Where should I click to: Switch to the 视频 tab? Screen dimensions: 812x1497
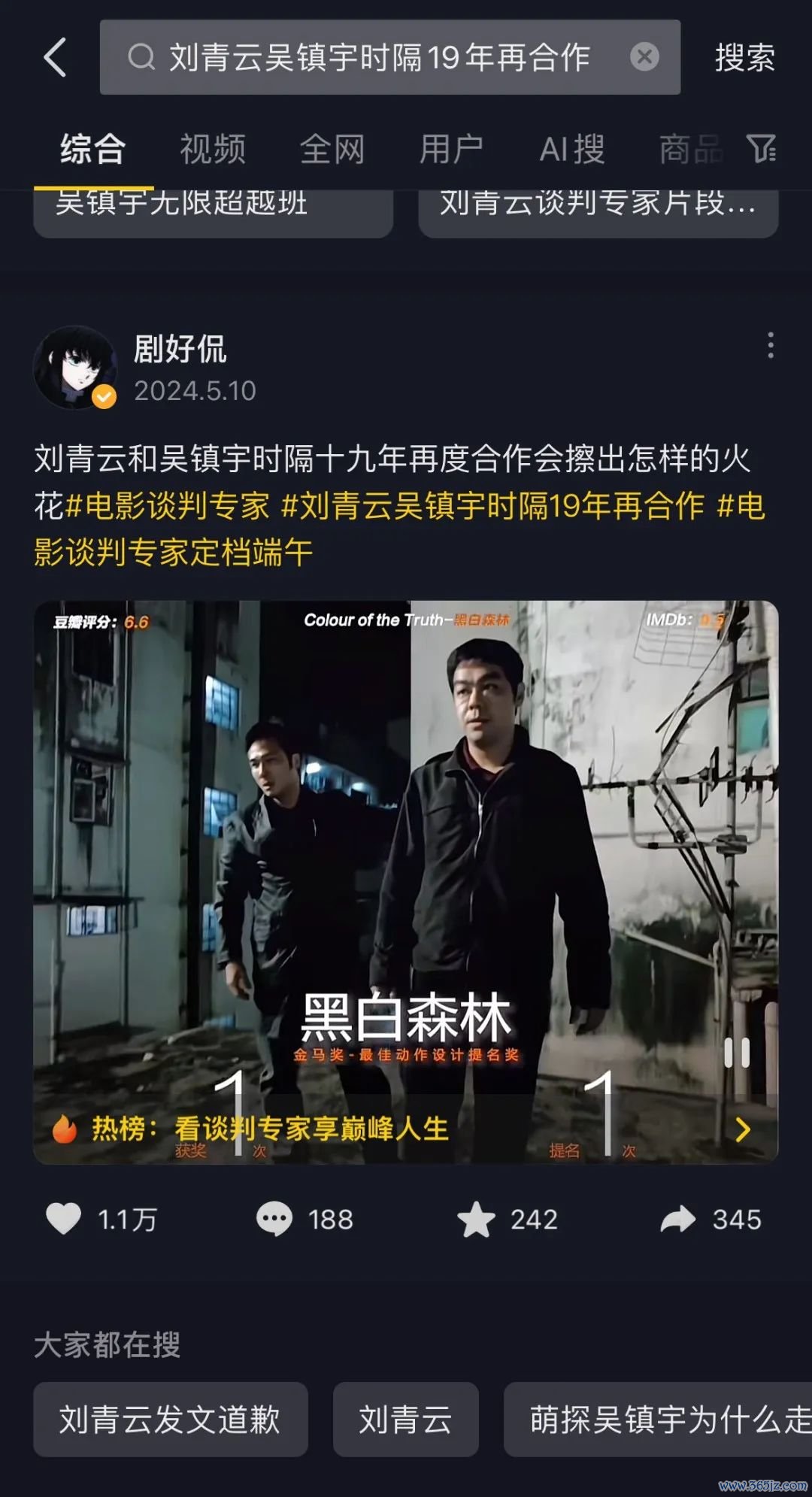point(212,149)
